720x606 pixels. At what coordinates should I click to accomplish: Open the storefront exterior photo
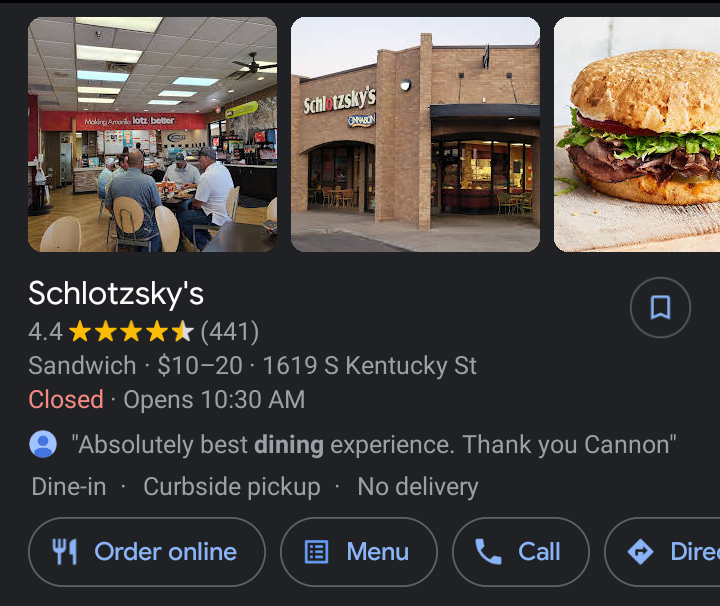click(415, 134)
